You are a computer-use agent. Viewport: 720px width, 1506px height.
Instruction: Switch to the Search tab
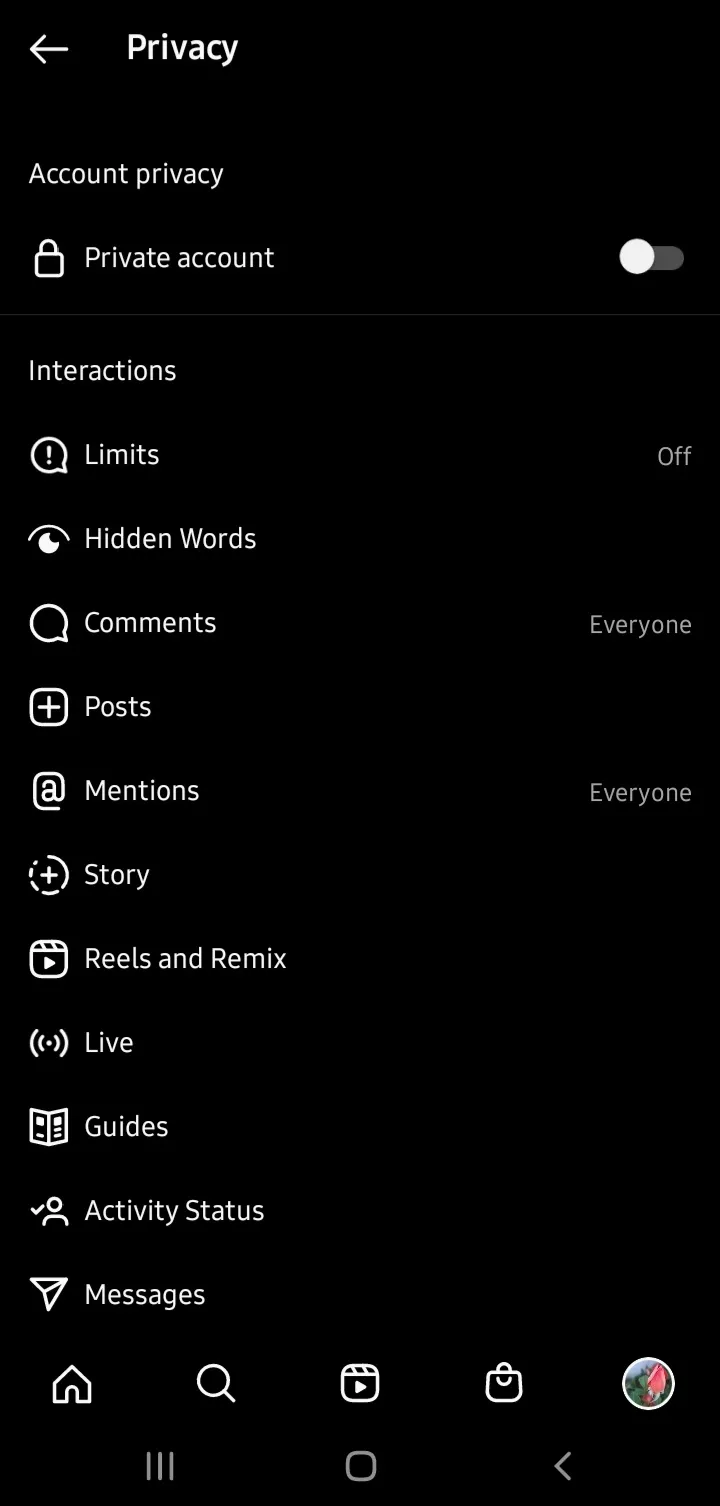pos(216,1384)
